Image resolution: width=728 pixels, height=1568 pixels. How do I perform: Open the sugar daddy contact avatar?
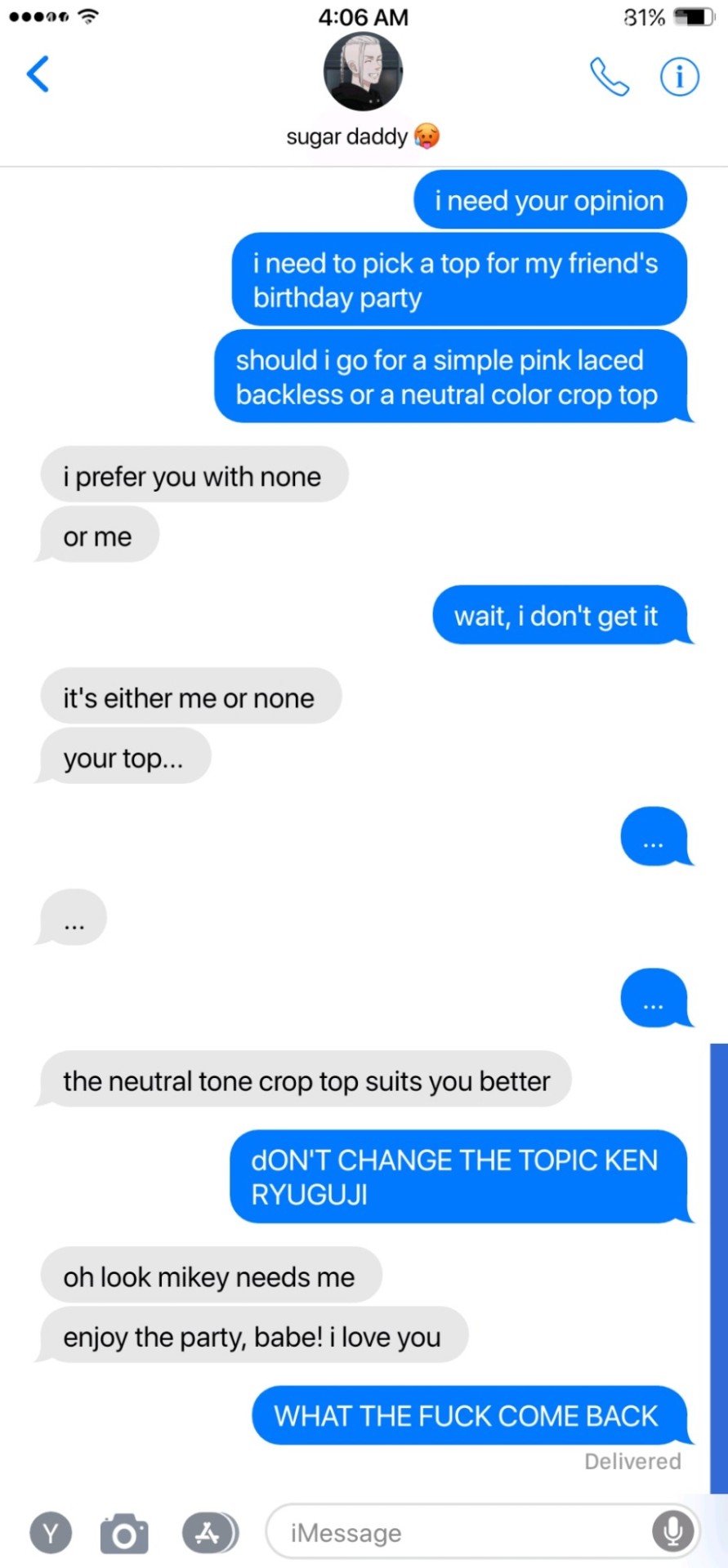(x=363, y=73)
